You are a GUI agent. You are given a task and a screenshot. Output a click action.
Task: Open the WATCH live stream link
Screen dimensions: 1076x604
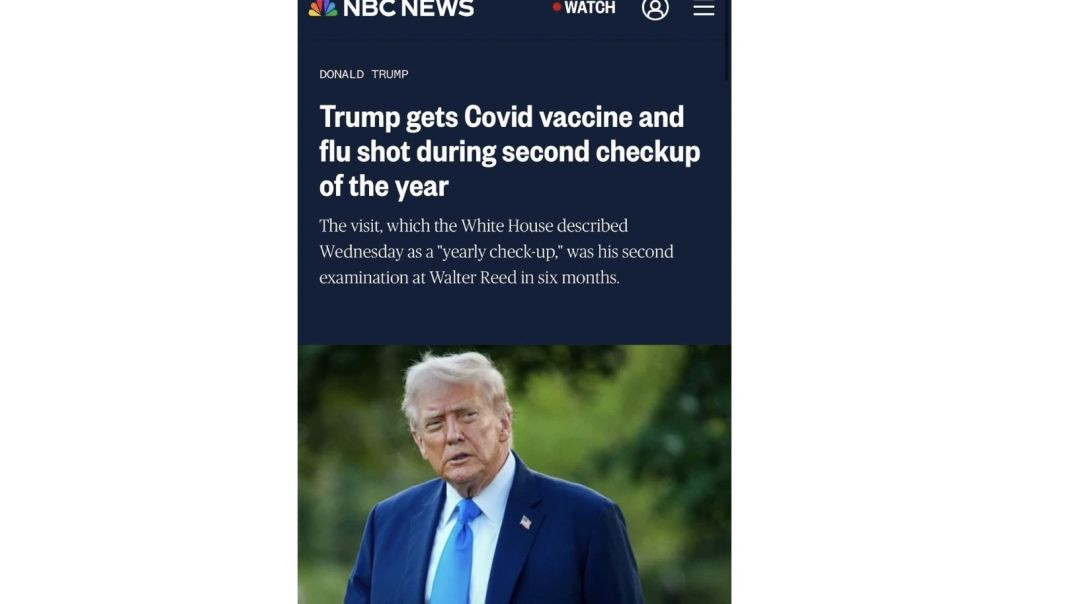(x=587, y=8)
